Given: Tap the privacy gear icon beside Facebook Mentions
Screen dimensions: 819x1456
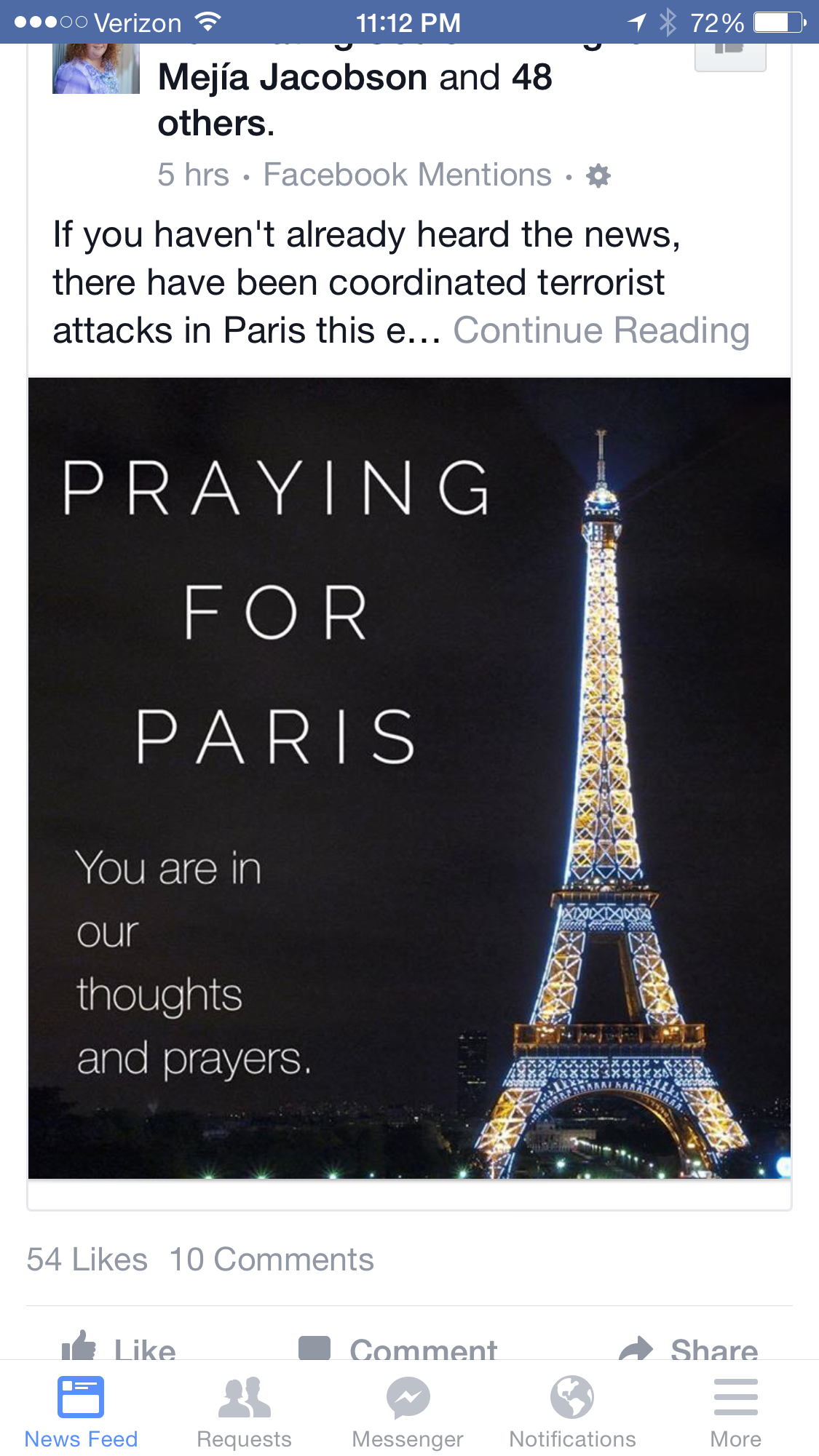Looking at the screenshot, I should pyautogui.click(x=598, y=176).
